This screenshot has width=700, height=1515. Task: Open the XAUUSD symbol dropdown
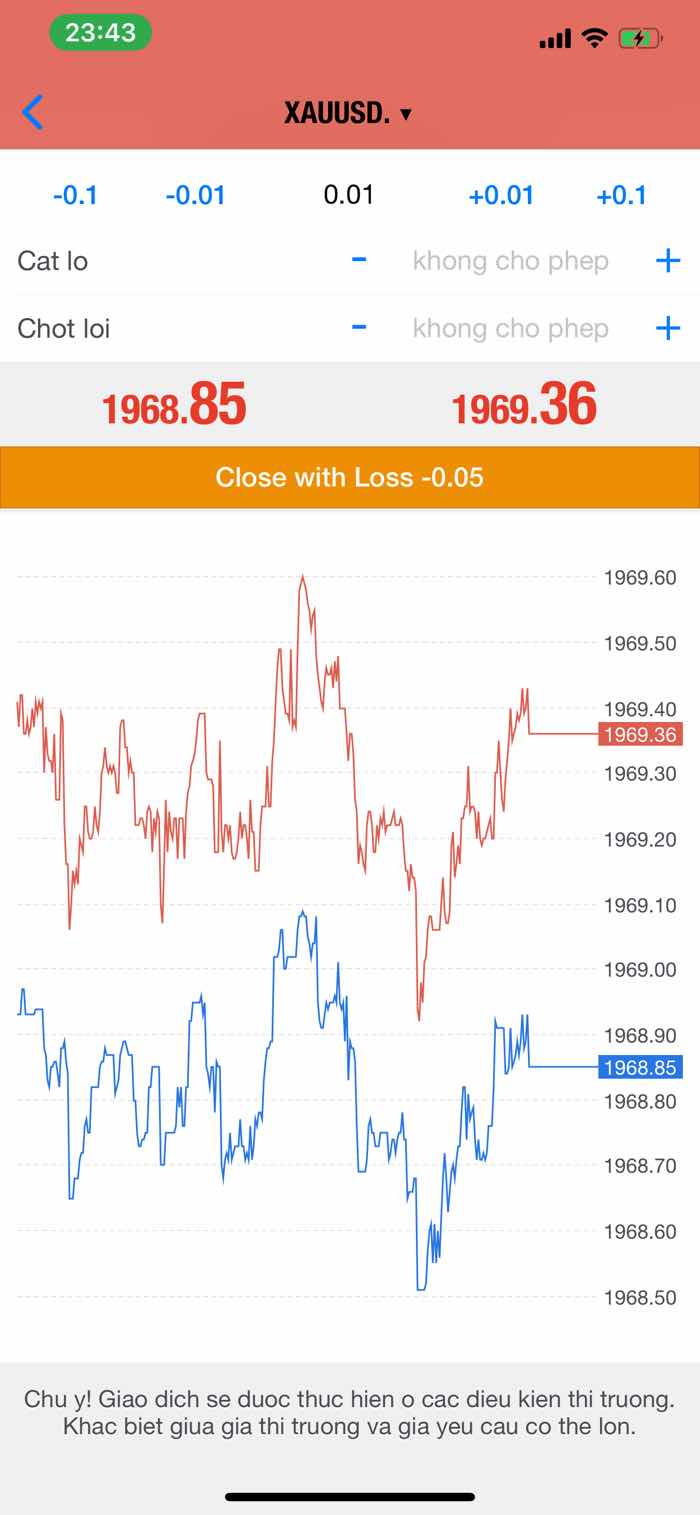348,113
